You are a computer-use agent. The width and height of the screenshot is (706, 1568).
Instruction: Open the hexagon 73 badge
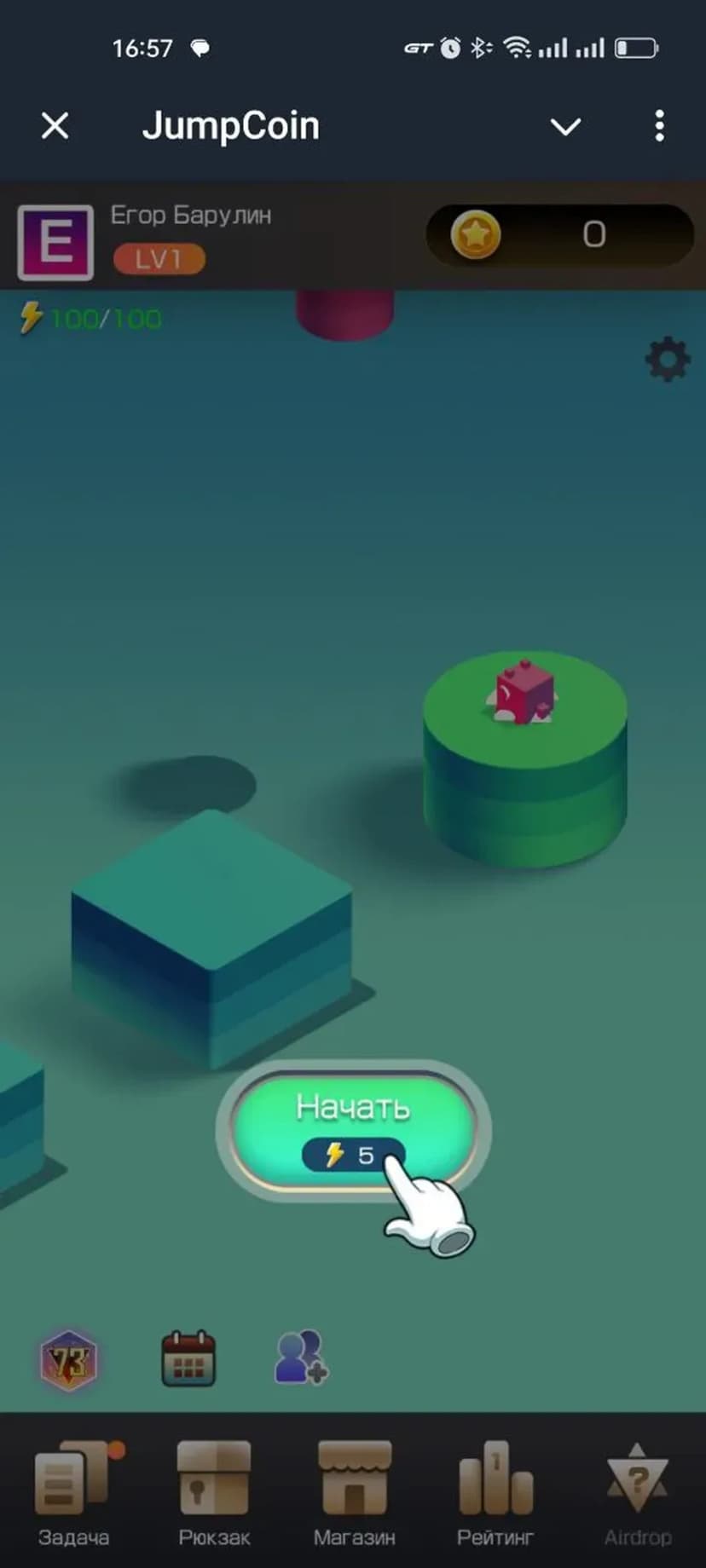69,1361
